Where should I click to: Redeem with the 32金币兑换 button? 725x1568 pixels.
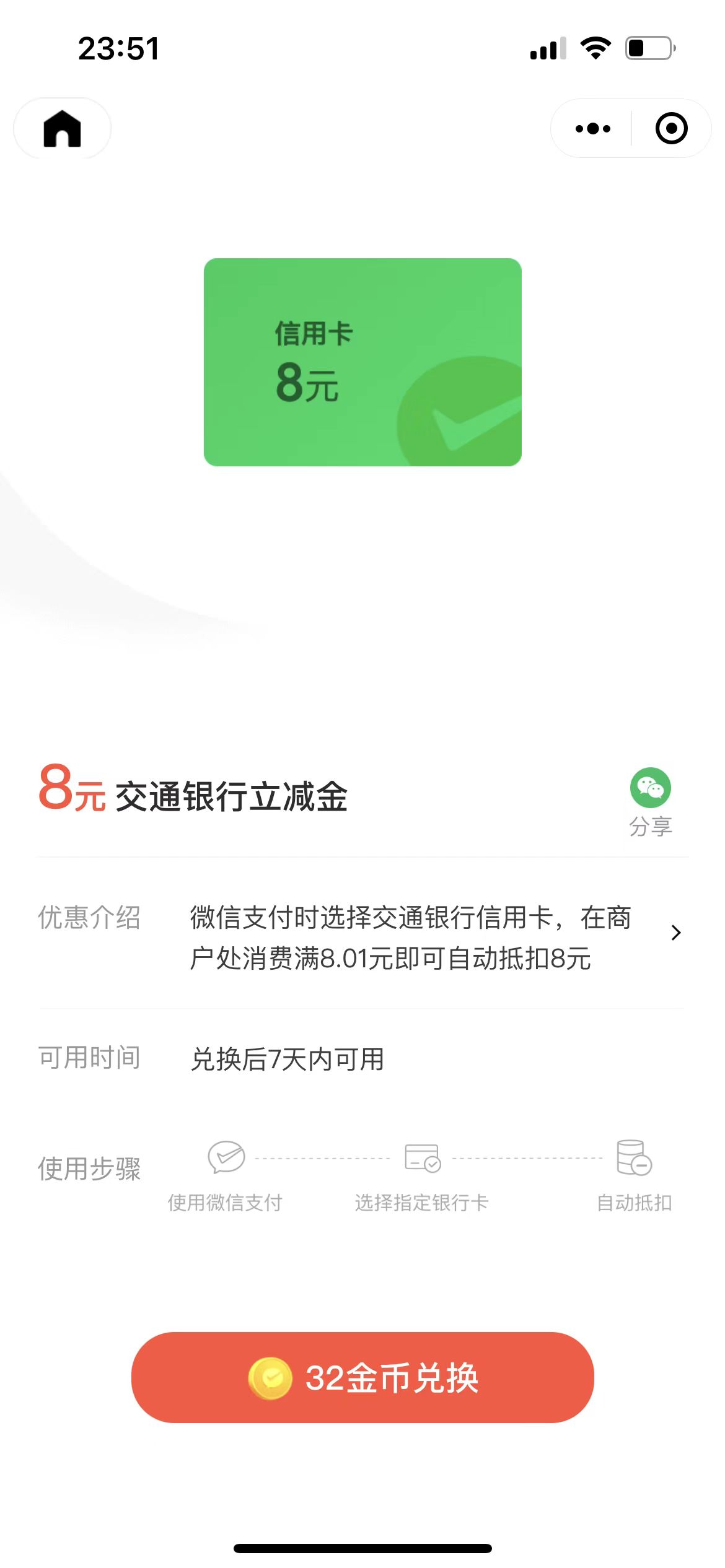[x=362, y=1378]
